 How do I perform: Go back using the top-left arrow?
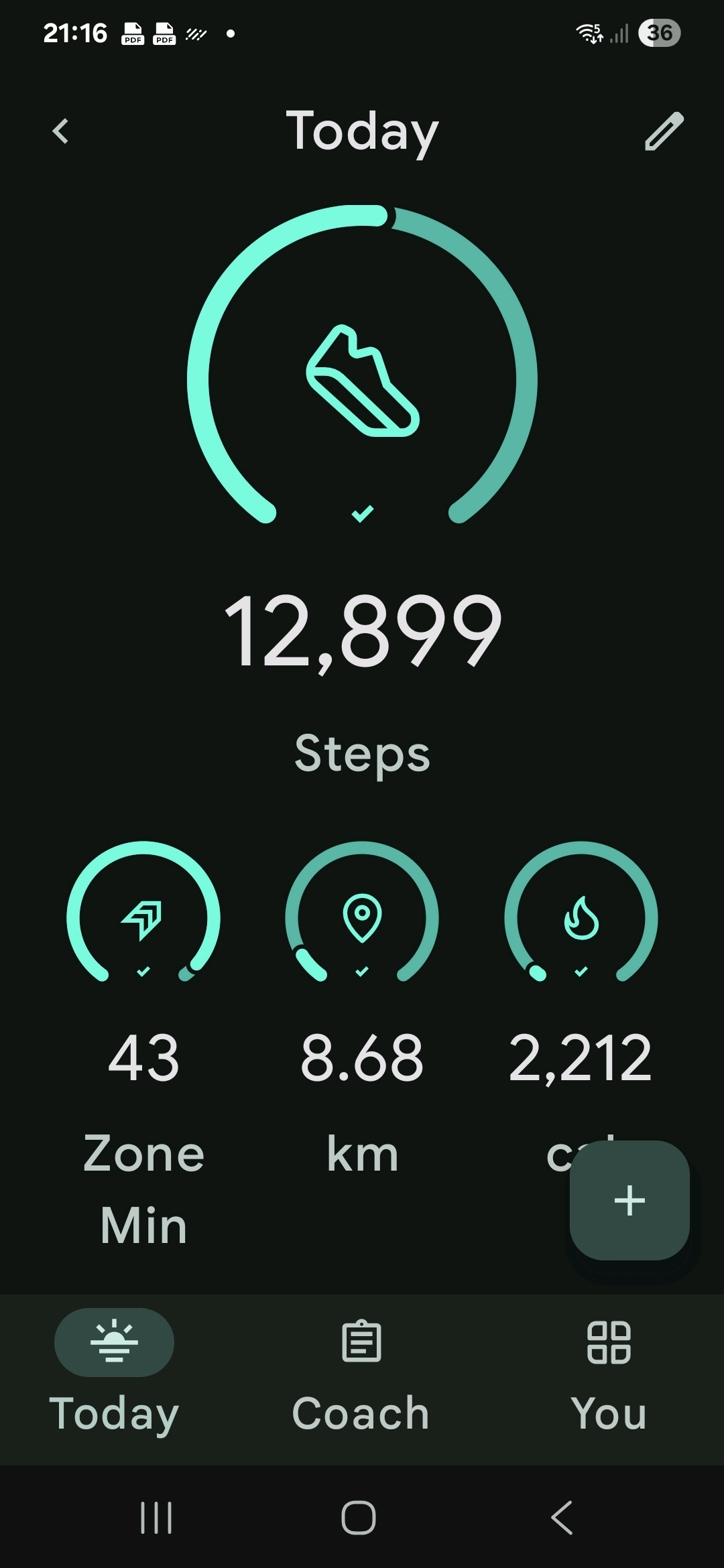61,131
